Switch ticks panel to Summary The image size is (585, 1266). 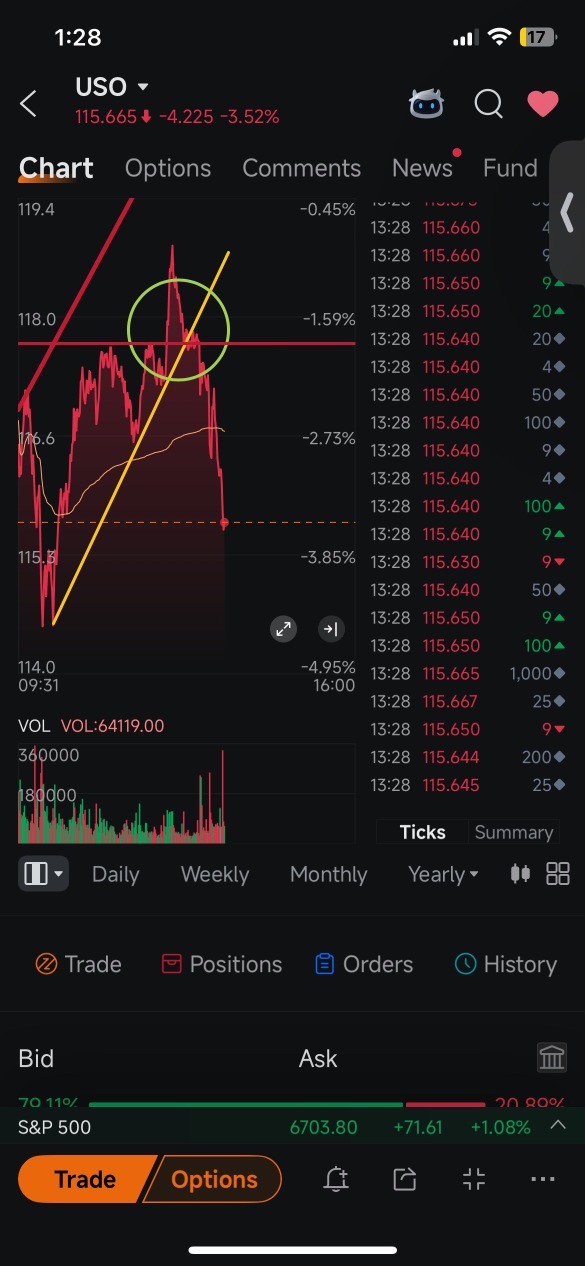514,832
